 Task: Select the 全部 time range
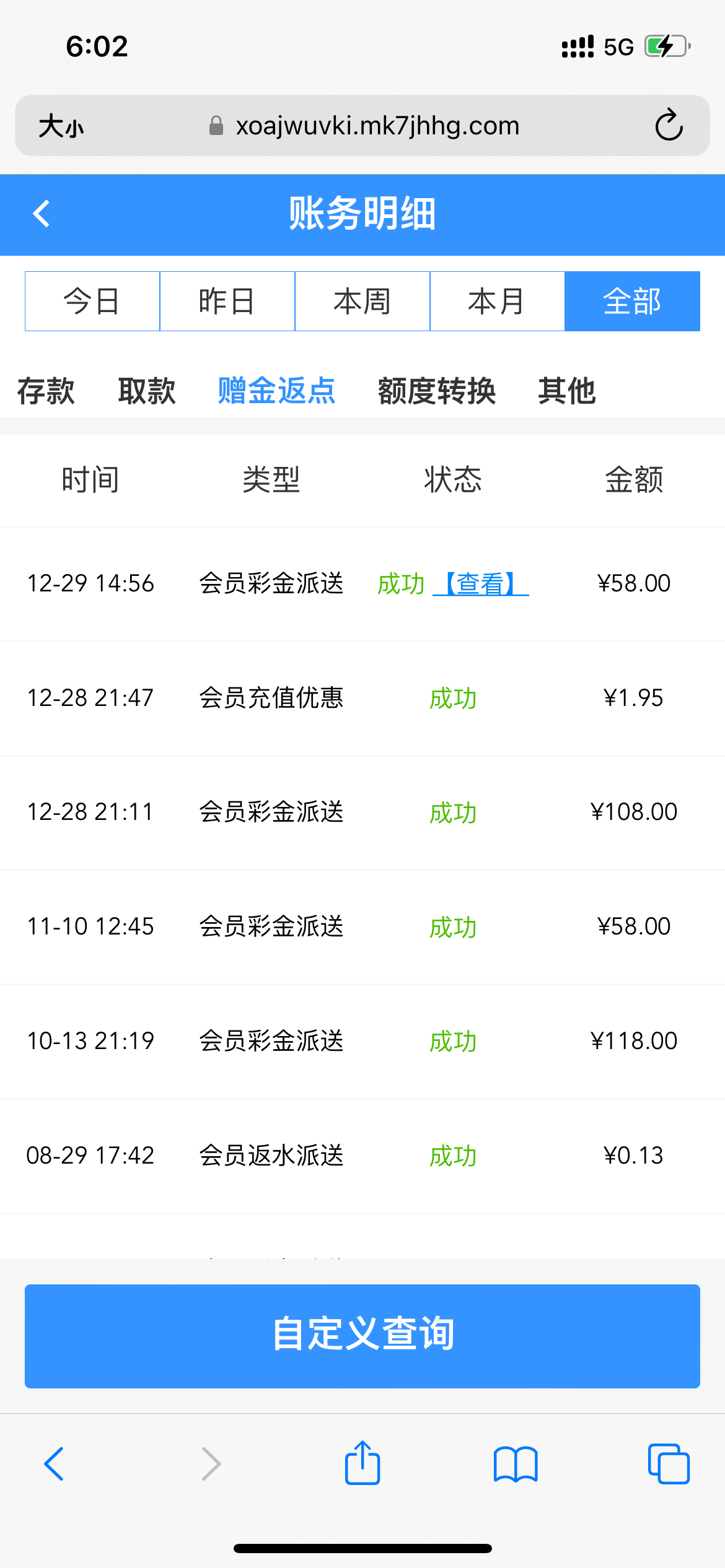(632, 302)
